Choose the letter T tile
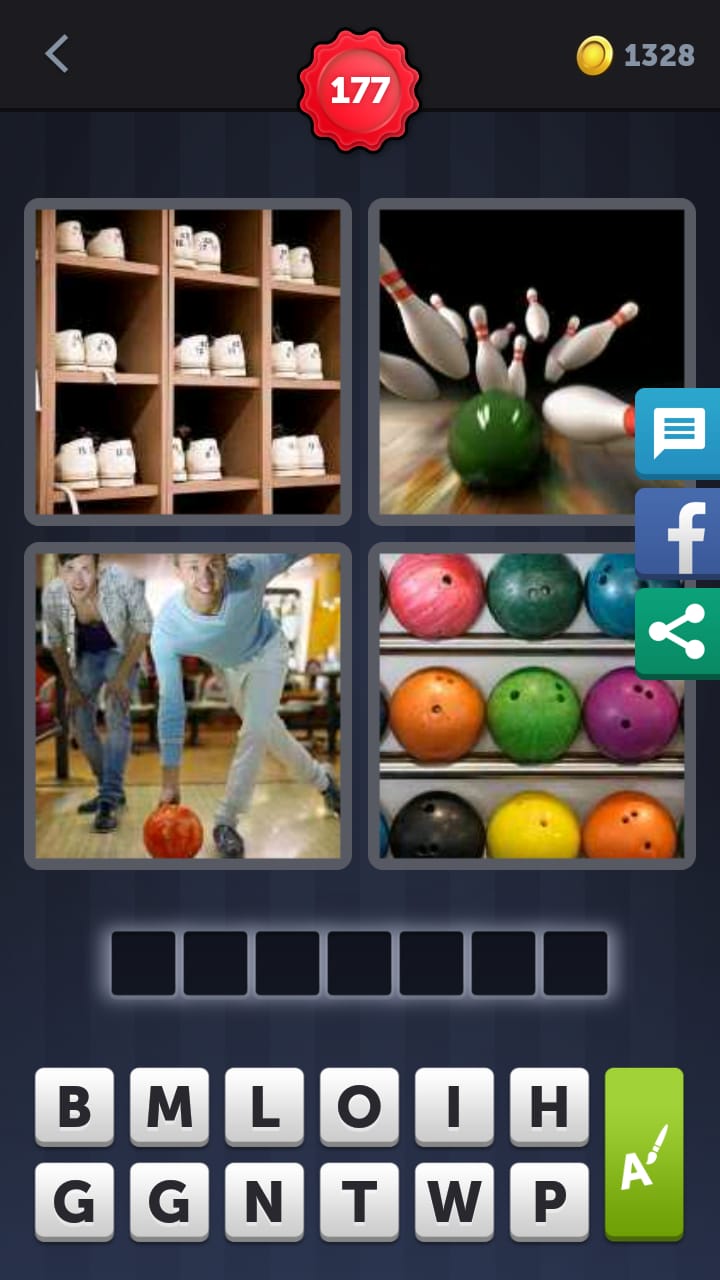 click(359, 1201)
